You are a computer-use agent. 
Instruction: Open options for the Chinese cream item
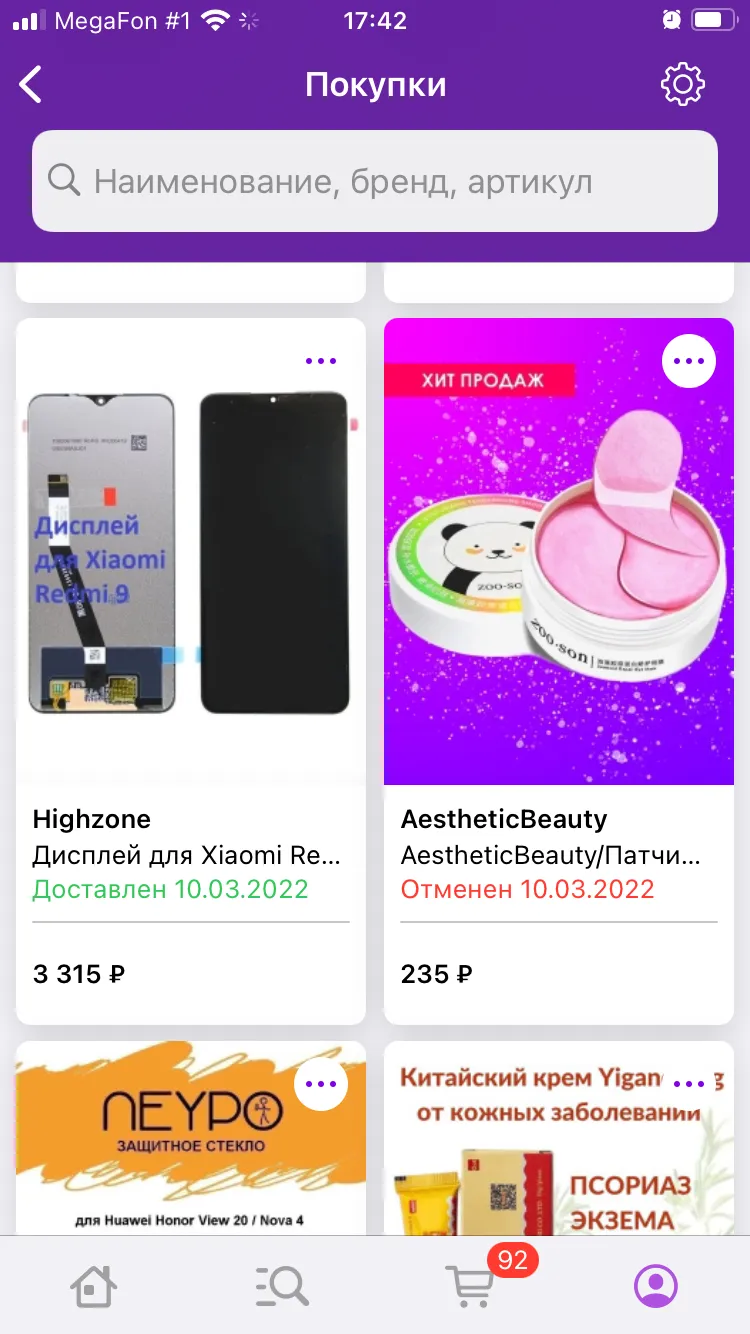pos(689,1084)
